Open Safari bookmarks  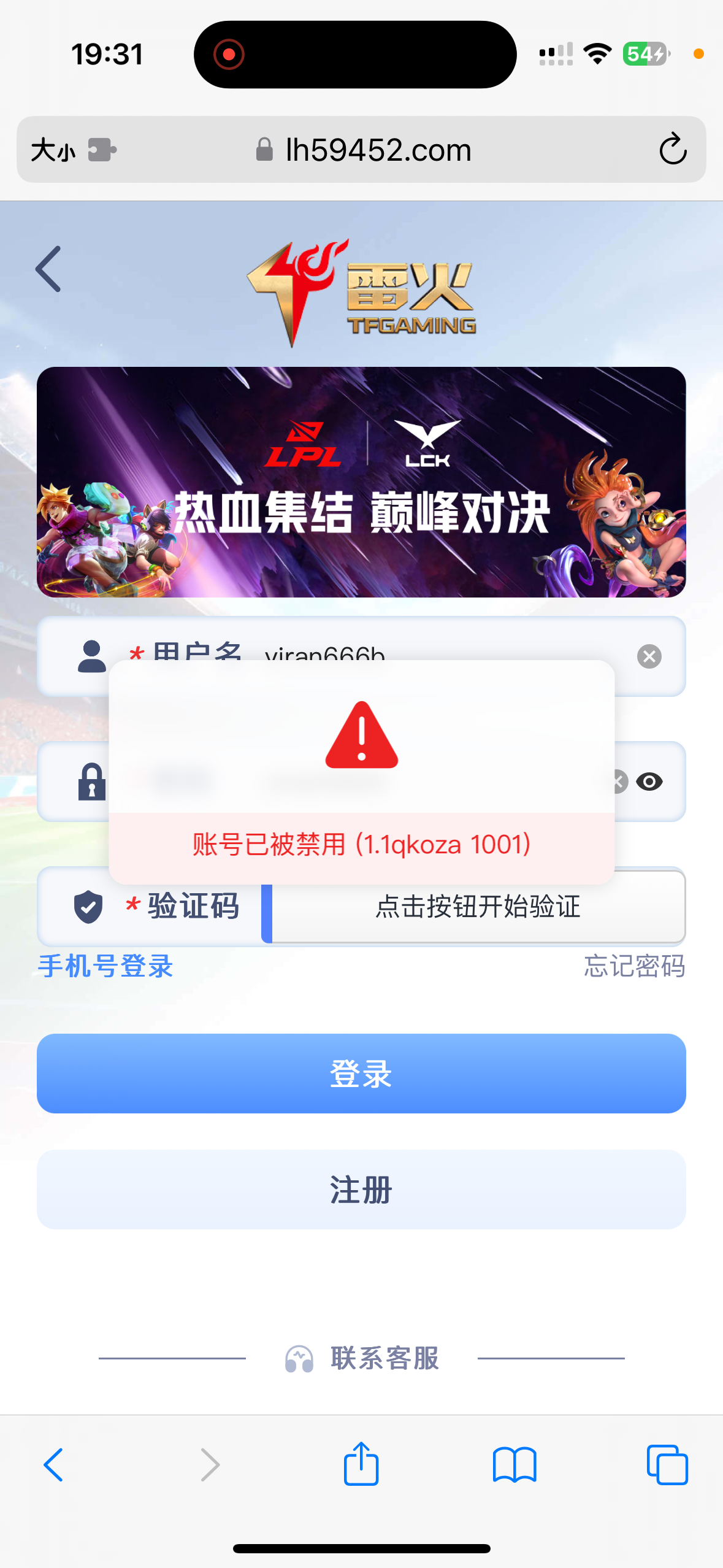click(514, 1464)
